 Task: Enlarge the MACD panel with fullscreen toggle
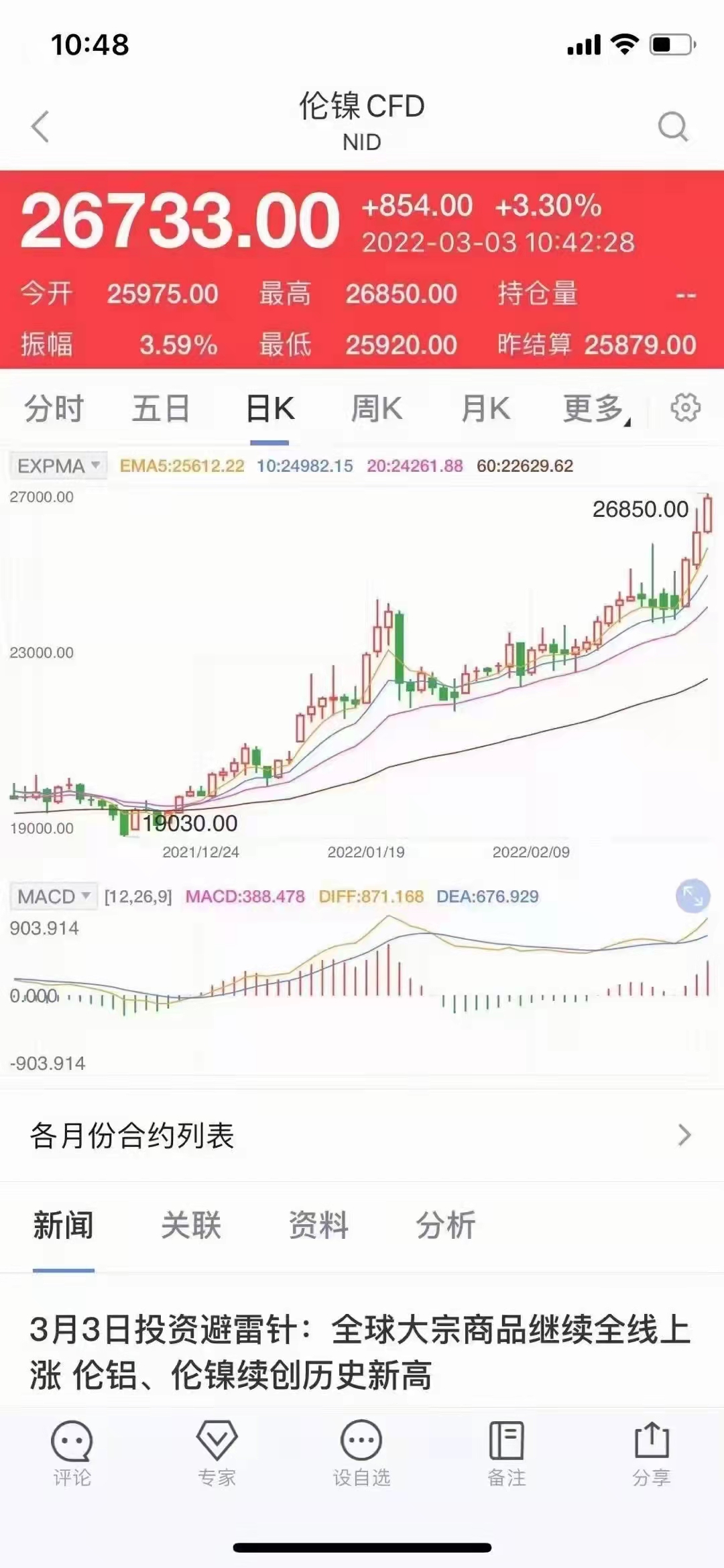(x=692, y=895)
